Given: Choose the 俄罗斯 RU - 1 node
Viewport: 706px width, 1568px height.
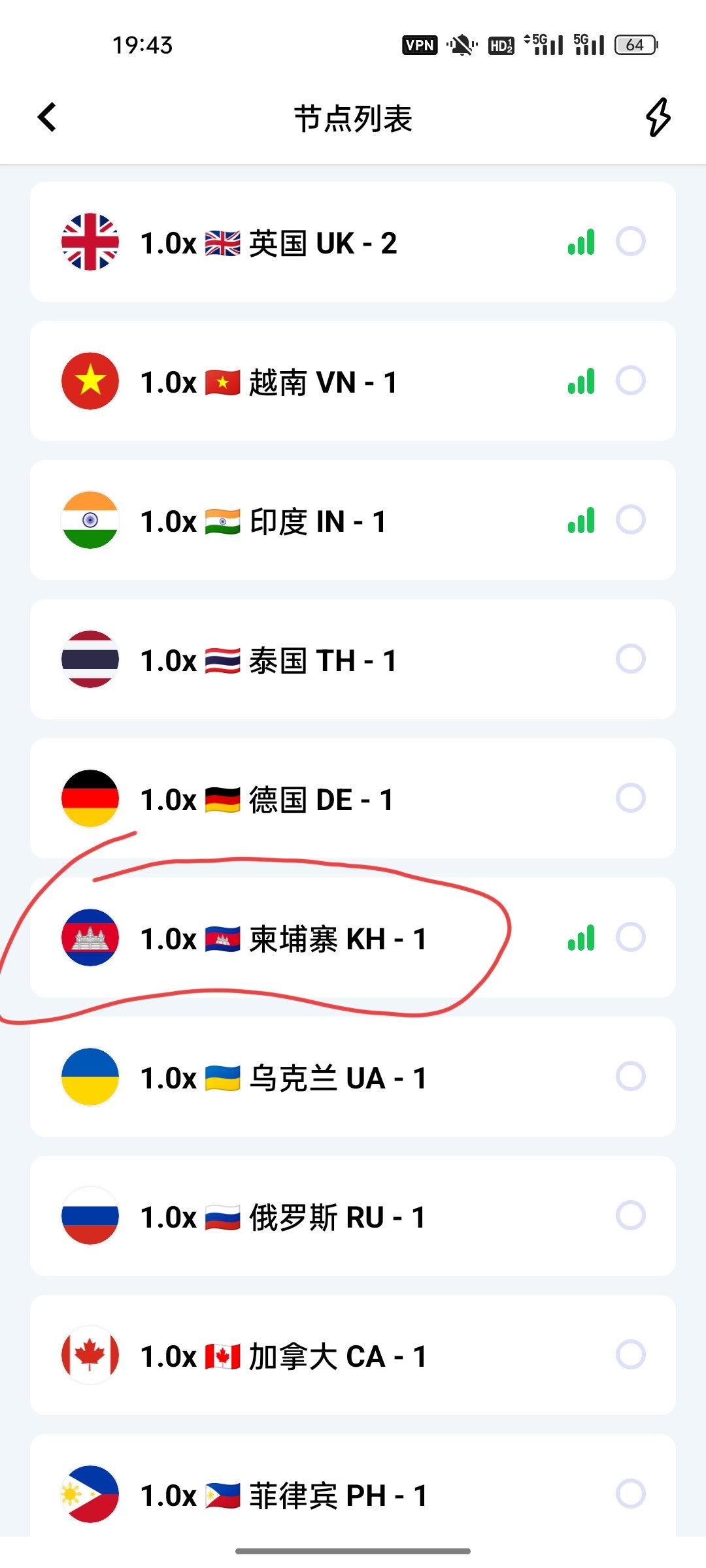Looking at the screenshot, I should pyautogui.click(x=353, y=1216).
